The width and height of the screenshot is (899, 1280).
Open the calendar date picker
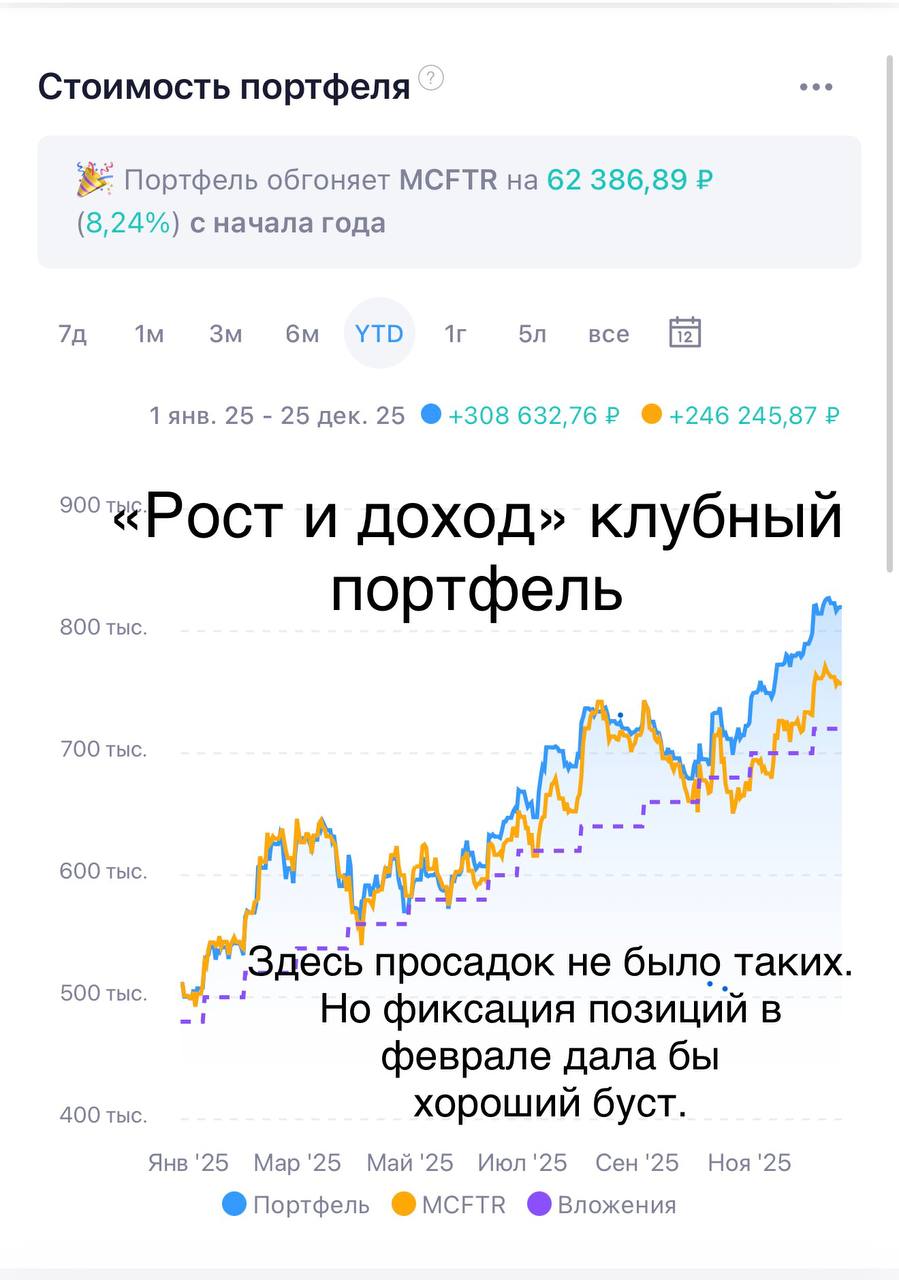tap(685, 332)
